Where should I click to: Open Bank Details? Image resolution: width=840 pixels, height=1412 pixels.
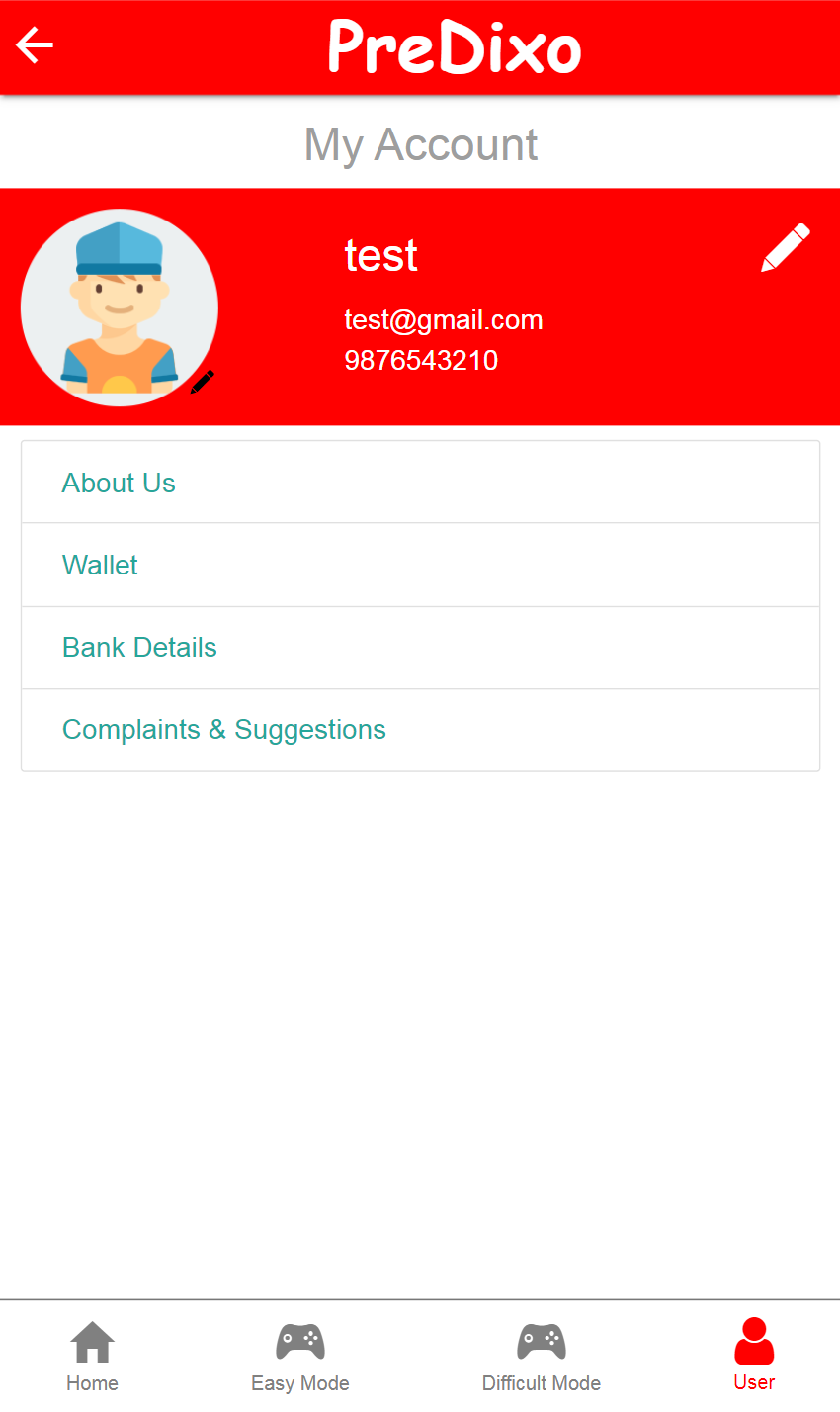(421, 648)
